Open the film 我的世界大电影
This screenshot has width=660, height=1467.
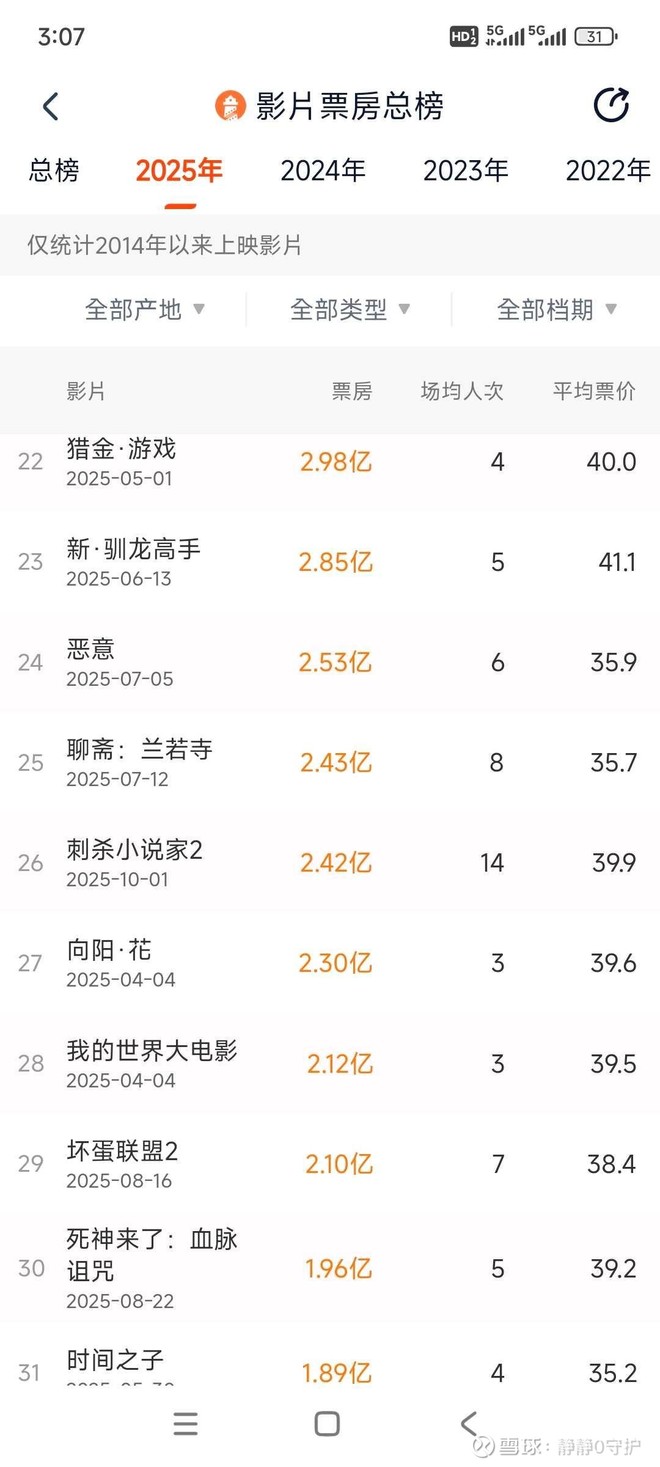tap(330, 1063)
